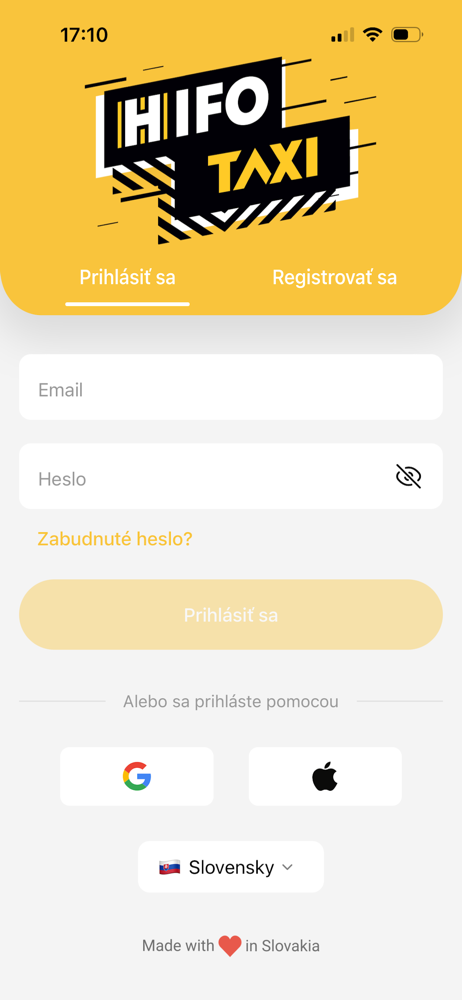Focus the Email input field
Screen dimensions: 462x1000
pos(231,387)
